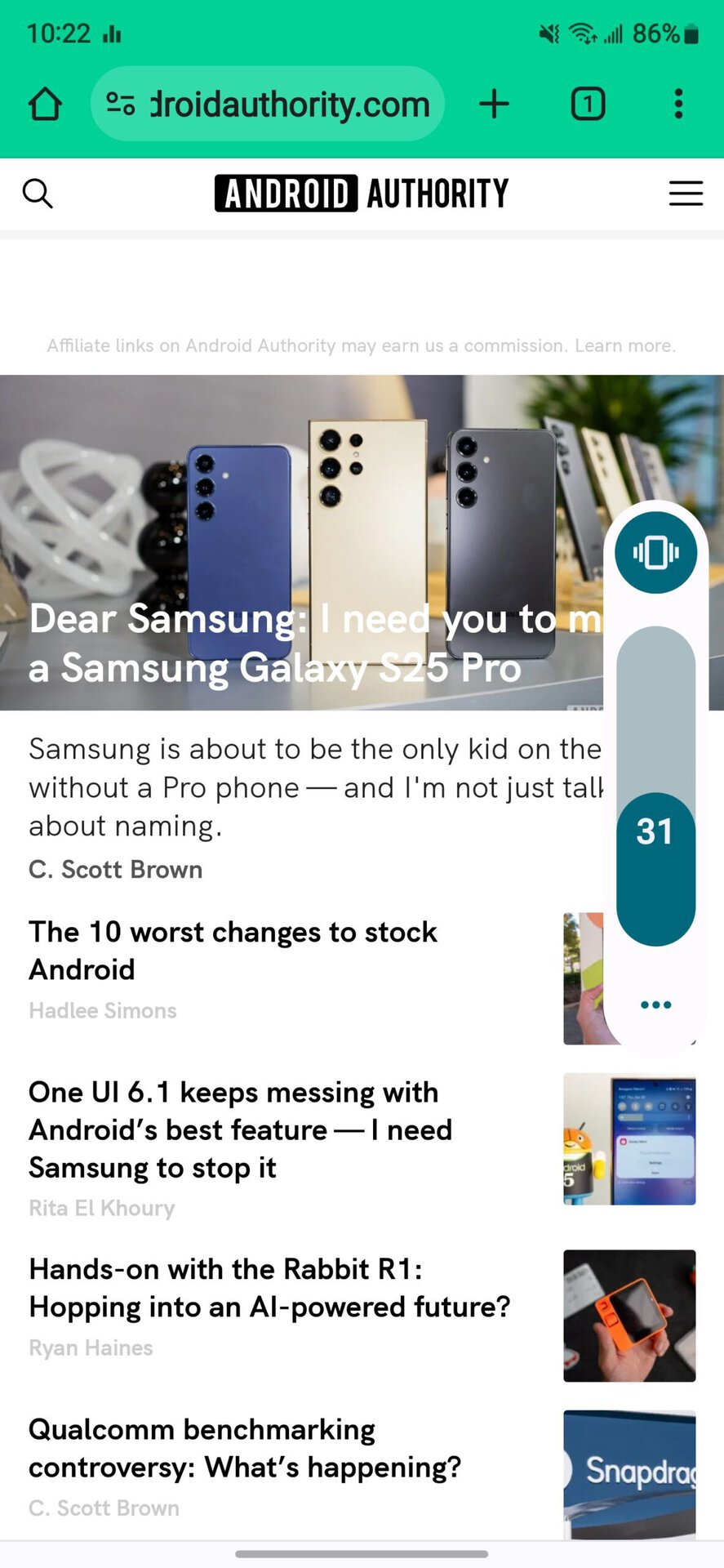The width and height of the screenshot is (724, 1568).
Task: Follow the Learn more affiliate link
Action: click(624, 346)
